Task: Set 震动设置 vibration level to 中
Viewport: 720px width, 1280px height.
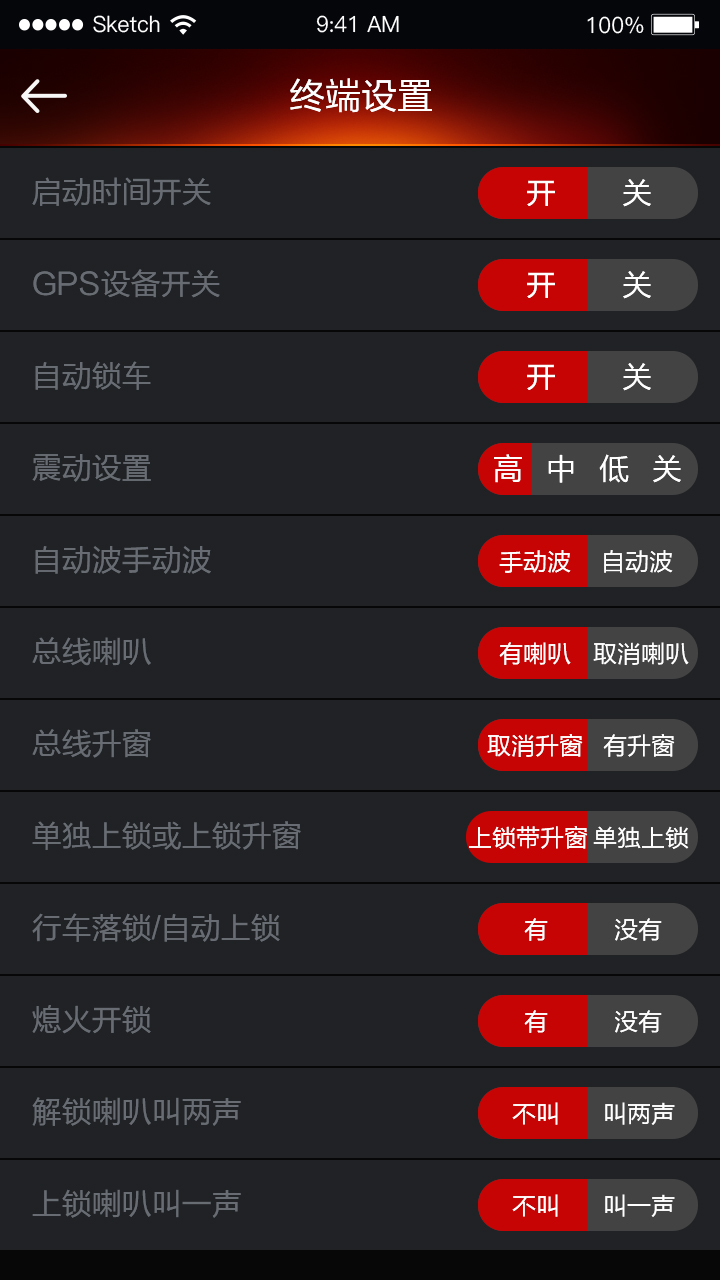Action: (560, 469)
